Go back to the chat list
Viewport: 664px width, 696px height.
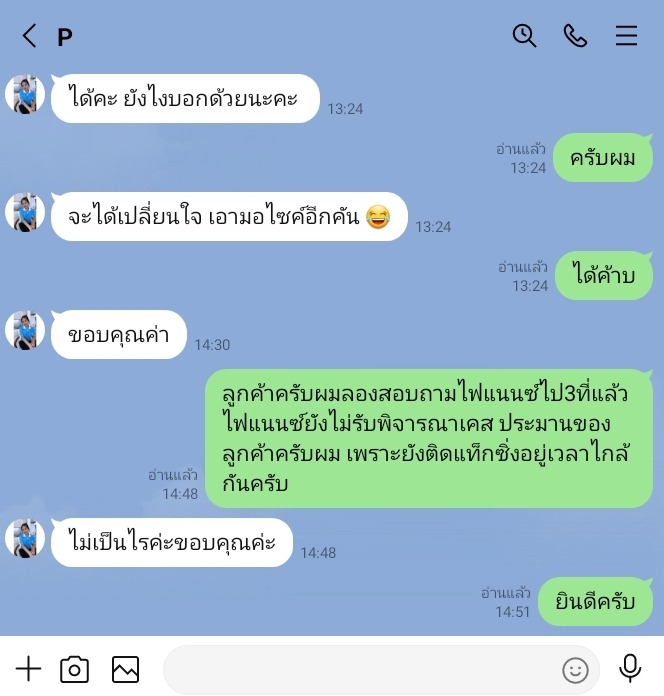tap(29, 37)
